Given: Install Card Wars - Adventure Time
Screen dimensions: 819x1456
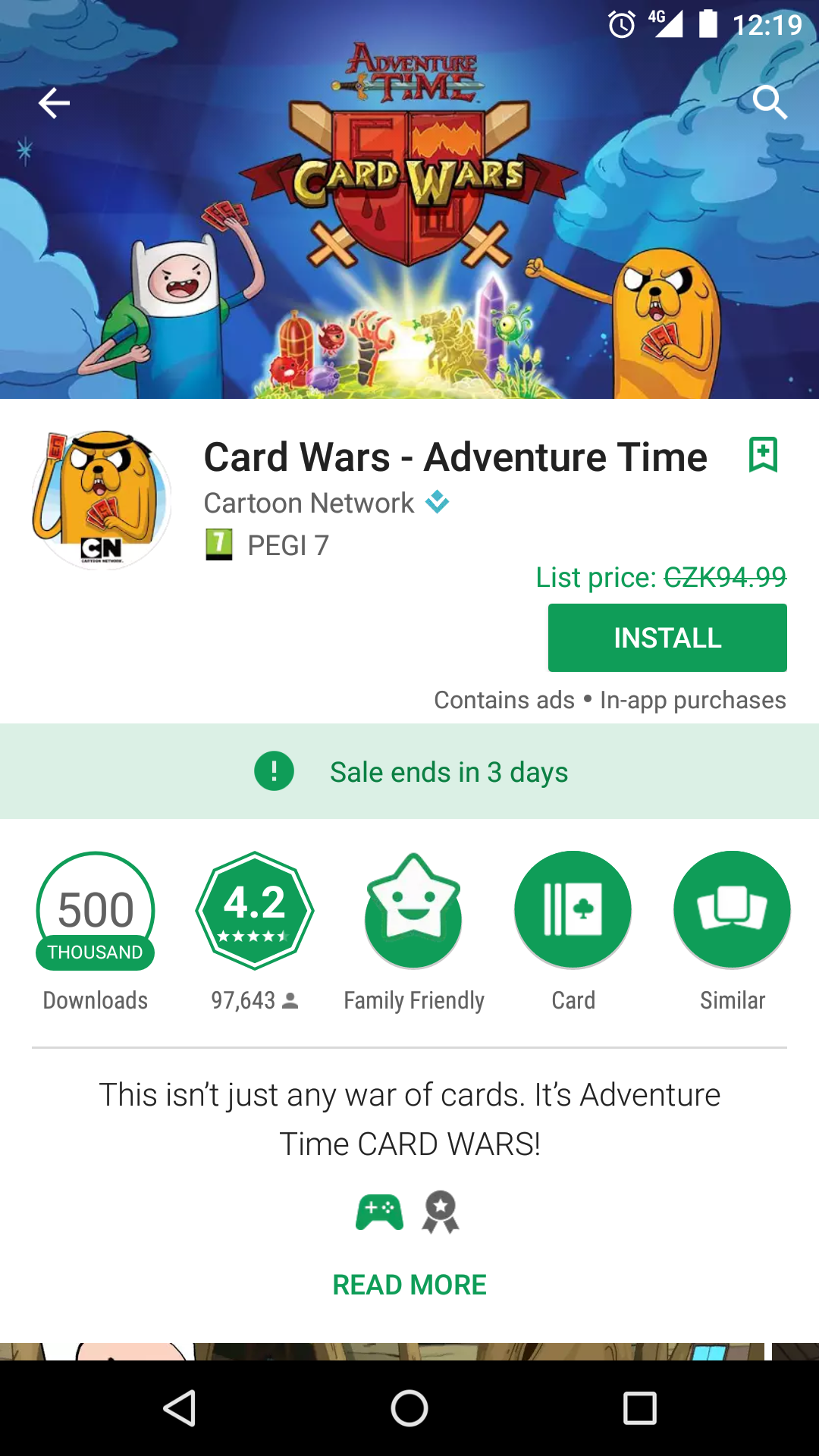Looking at the screenshot, I should pyautogui.click(x=667, y=638).
